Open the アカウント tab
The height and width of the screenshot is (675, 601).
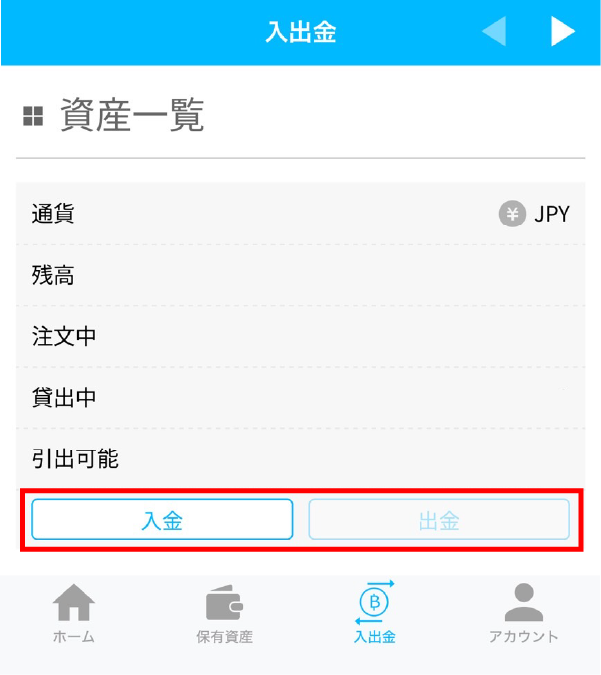tap(523, 613)
